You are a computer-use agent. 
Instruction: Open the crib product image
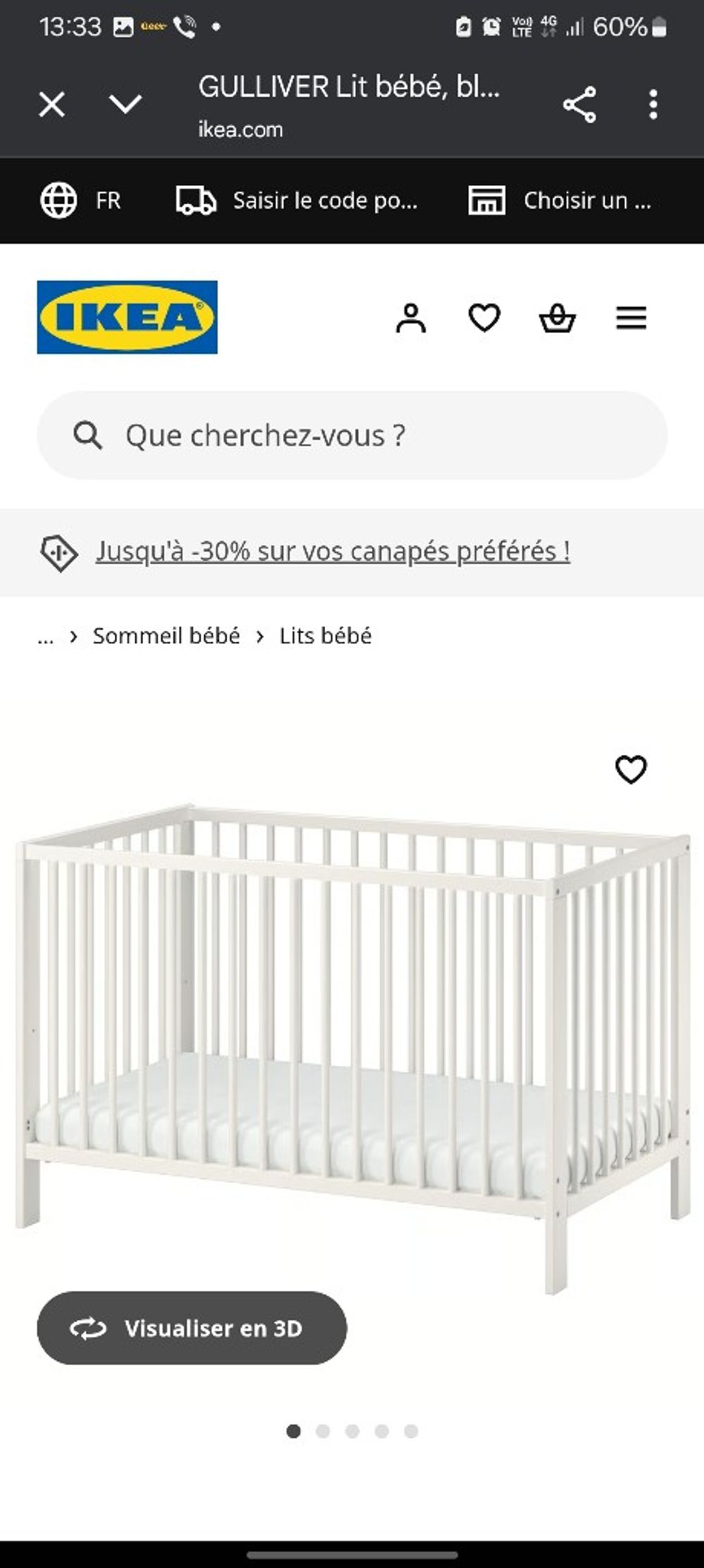[352, 1021]
